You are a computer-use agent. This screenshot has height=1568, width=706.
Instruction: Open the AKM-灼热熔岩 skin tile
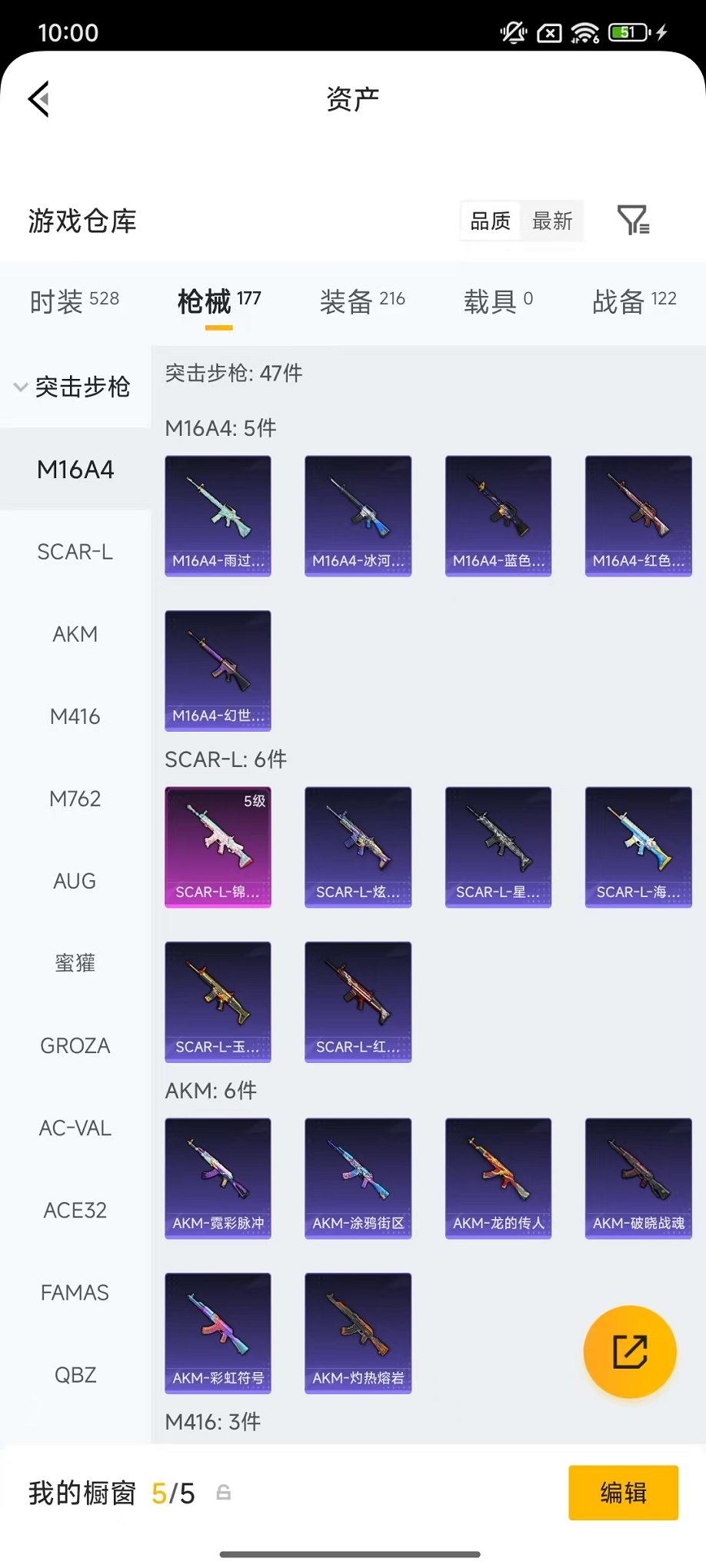pyautogui.click(x=358, y=1333)
